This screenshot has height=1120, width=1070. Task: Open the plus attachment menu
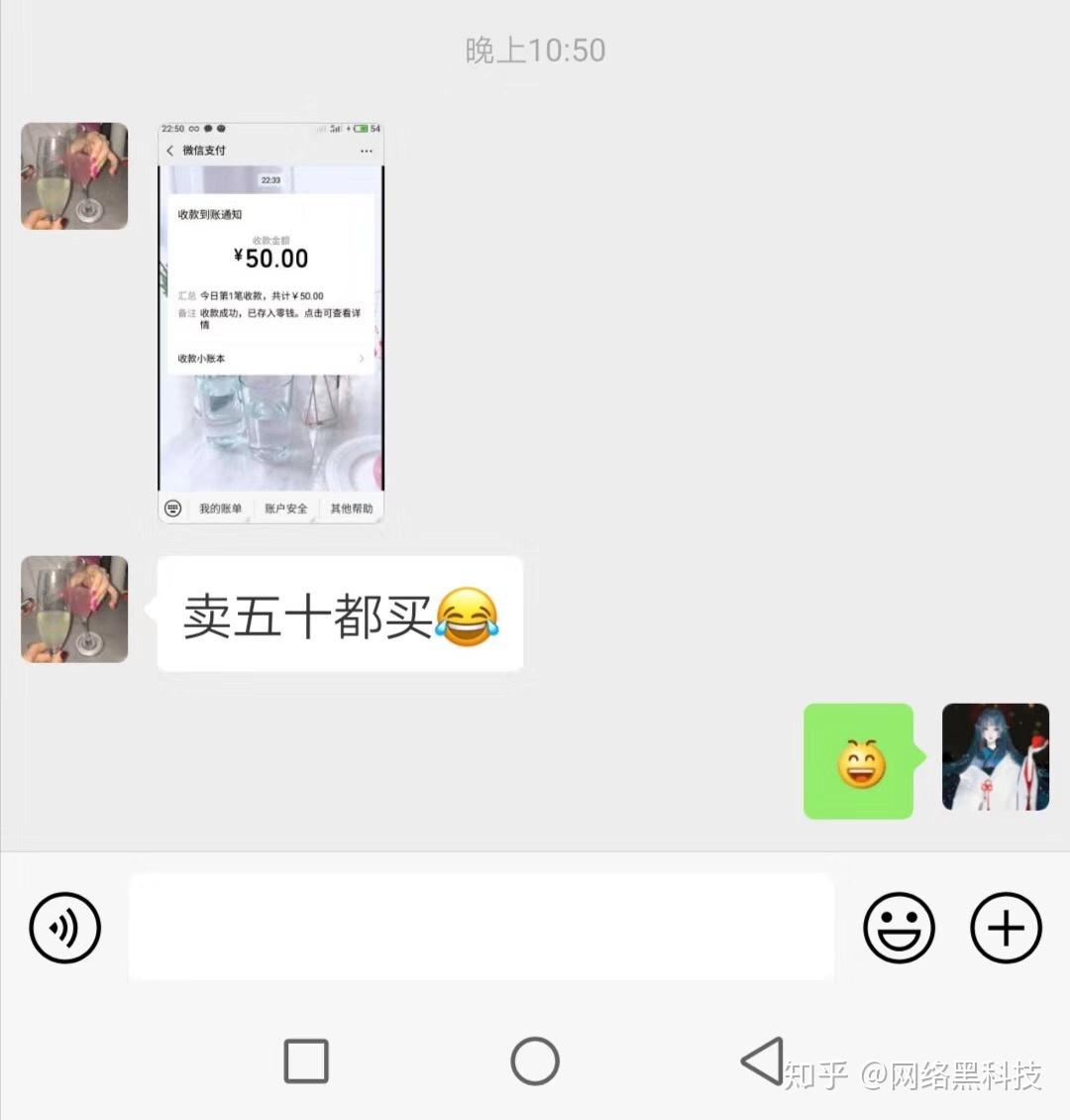point(1006,928)
